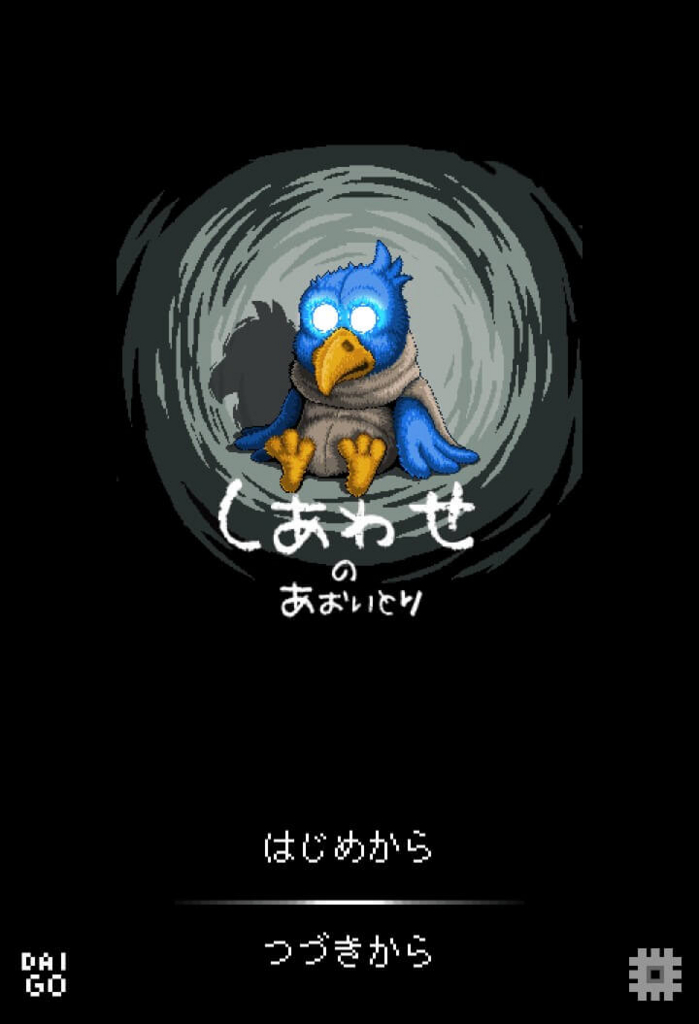Viewport: 699px width, 1024px height.
Task: Start a new game with はじめから
Action: pos(348,847)
